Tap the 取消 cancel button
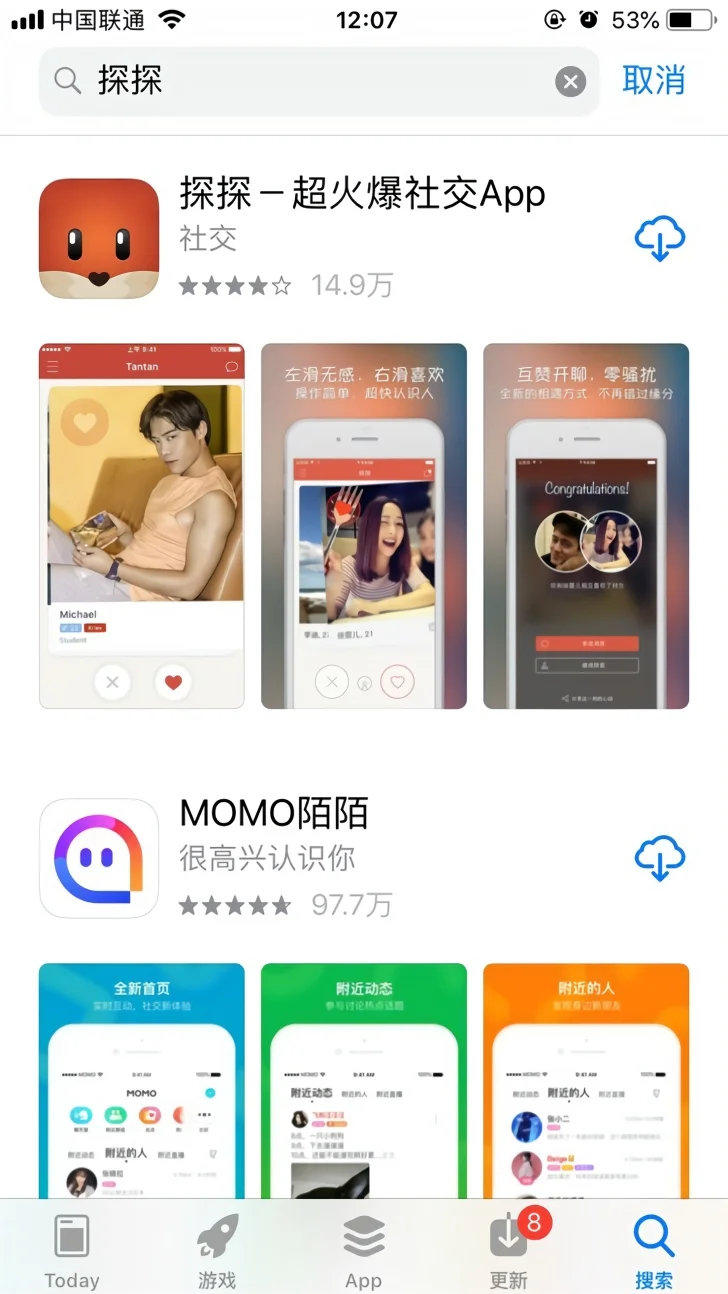 pos(654,82)
